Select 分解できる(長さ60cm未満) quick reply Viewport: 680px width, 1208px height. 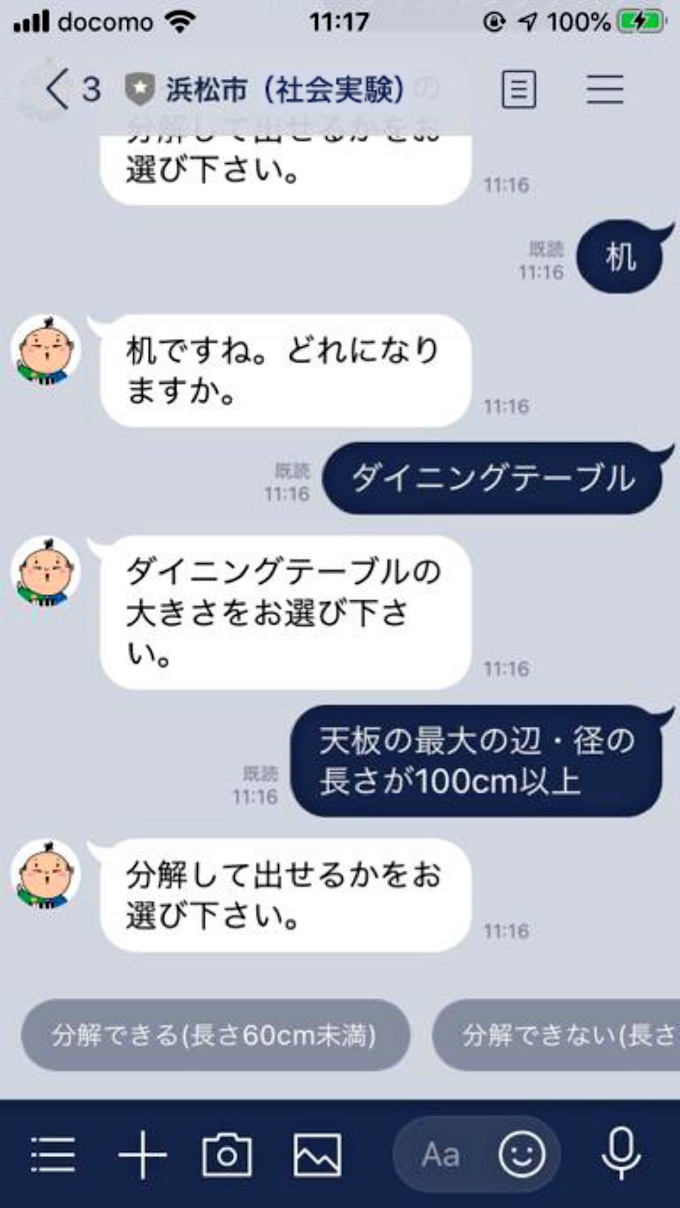point(215,1035)
